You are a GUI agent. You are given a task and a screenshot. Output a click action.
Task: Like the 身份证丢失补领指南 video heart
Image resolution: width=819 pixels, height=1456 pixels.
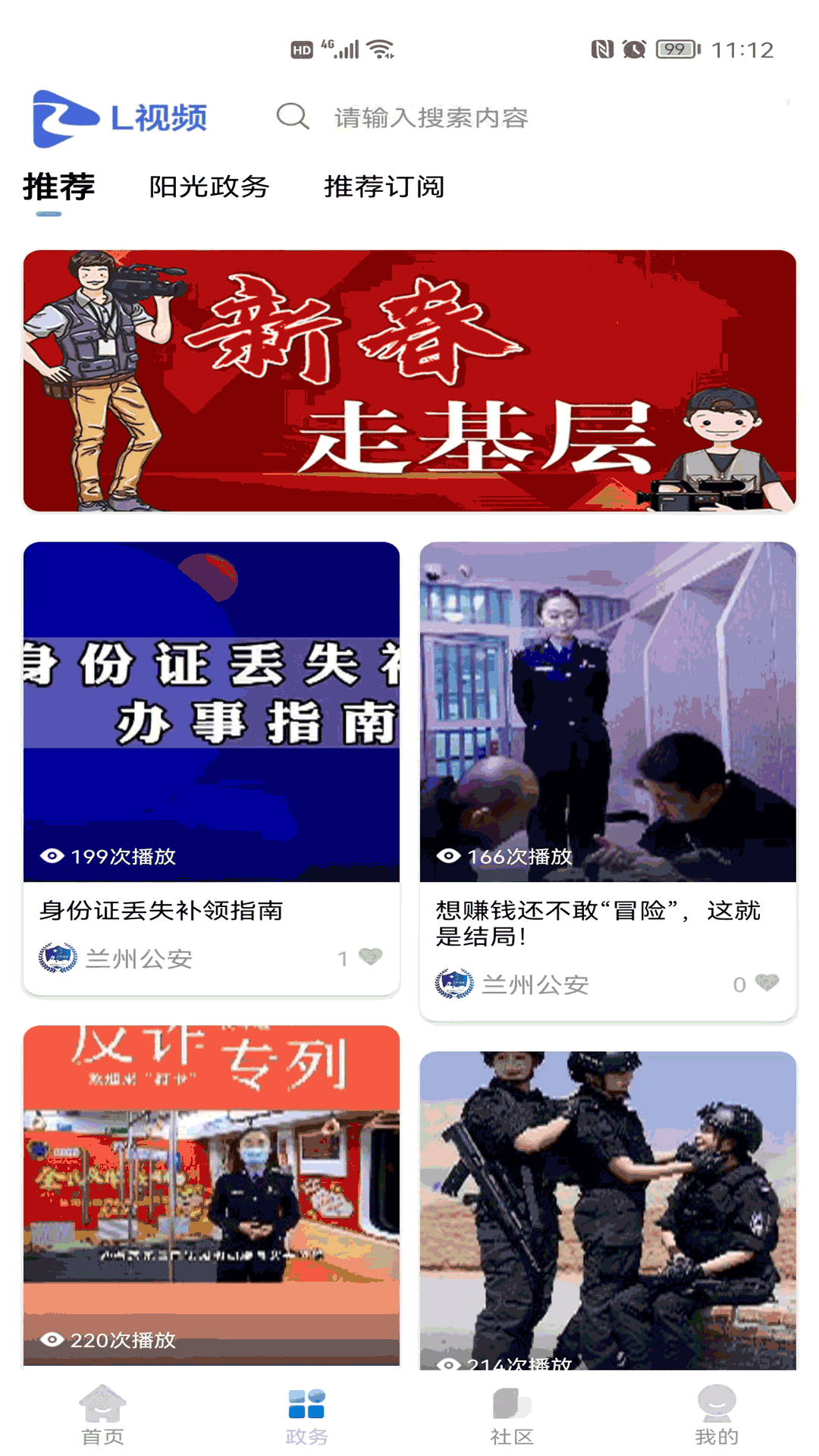coord(371,958)
